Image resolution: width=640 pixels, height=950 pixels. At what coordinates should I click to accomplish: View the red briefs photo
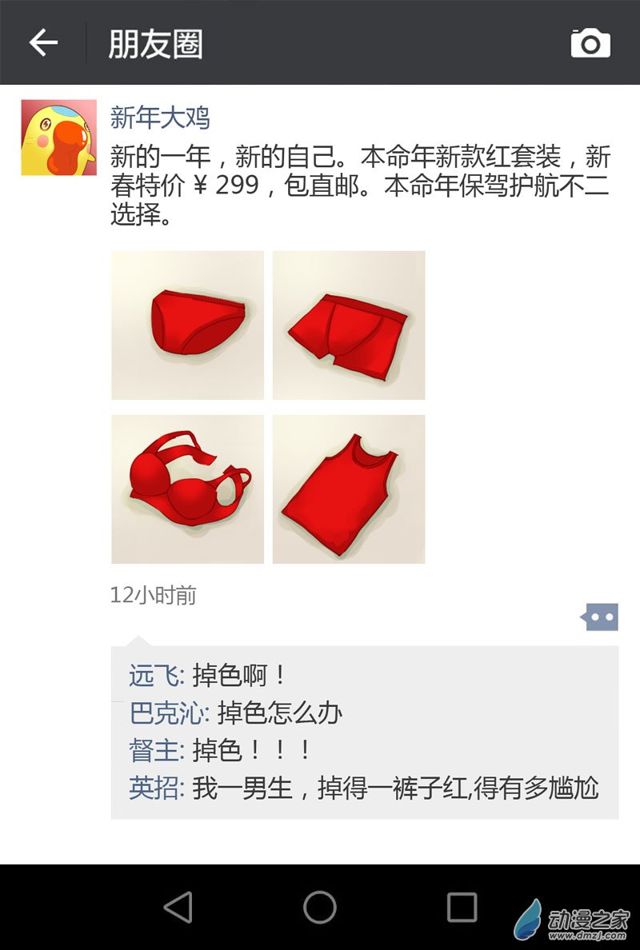[x=187, y=325]
